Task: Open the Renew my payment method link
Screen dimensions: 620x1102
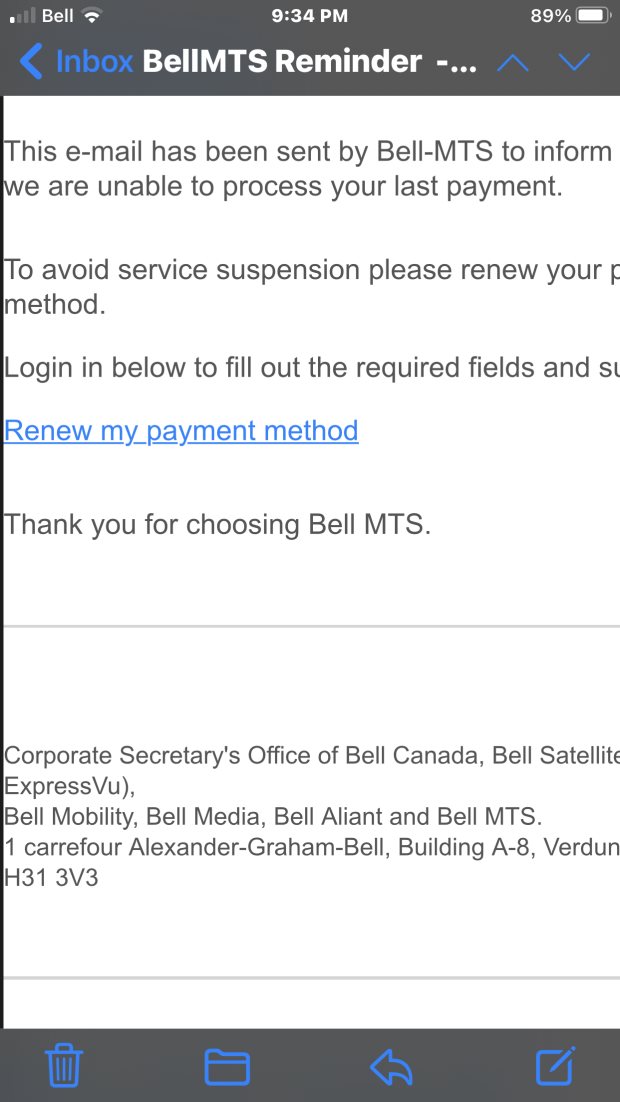Action: [x=181, y=431]
